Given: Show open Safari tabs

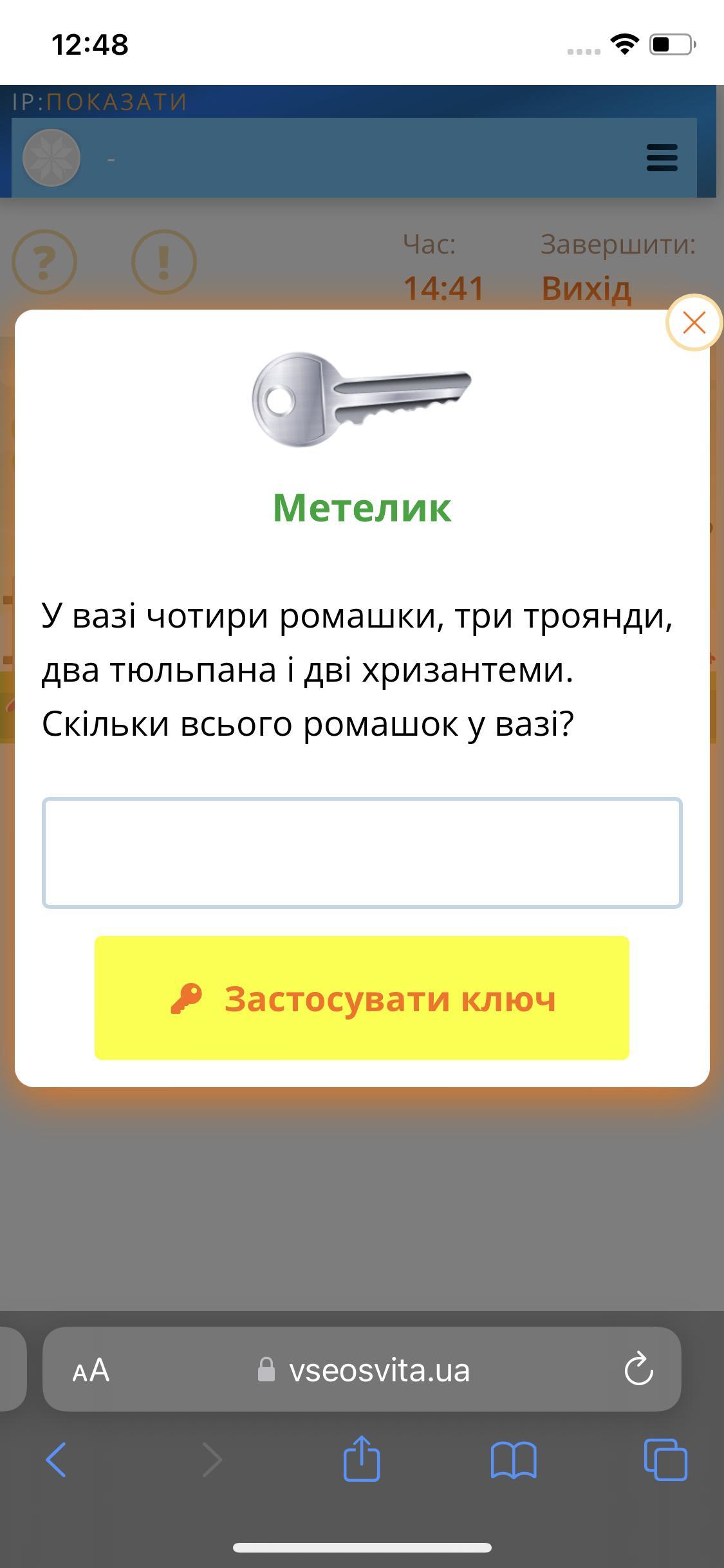Looking at the screenshot, I should pyautogui.click(x=665, y=1460).
